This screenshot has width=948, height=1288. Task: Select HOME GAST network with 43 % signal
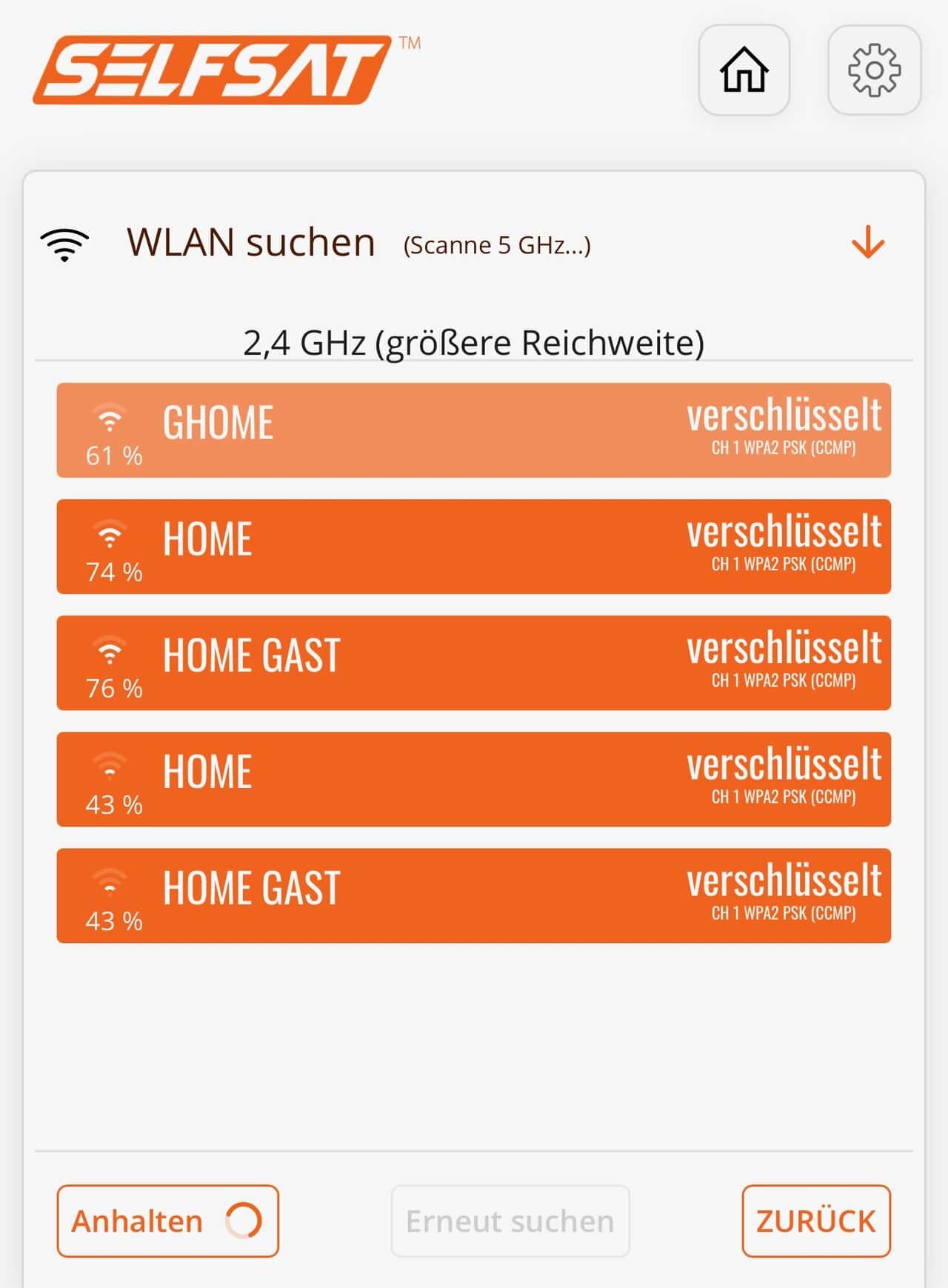[473, 895]
